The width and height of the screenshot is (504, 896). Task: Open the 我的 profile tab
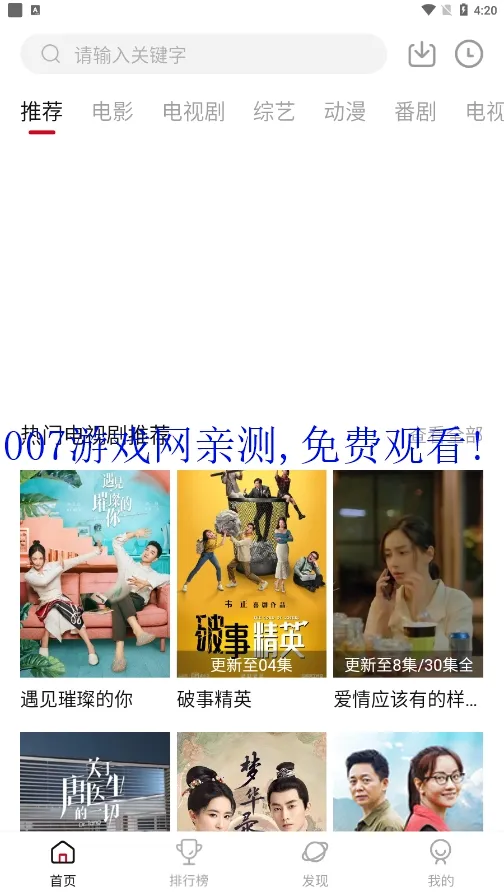441,863
